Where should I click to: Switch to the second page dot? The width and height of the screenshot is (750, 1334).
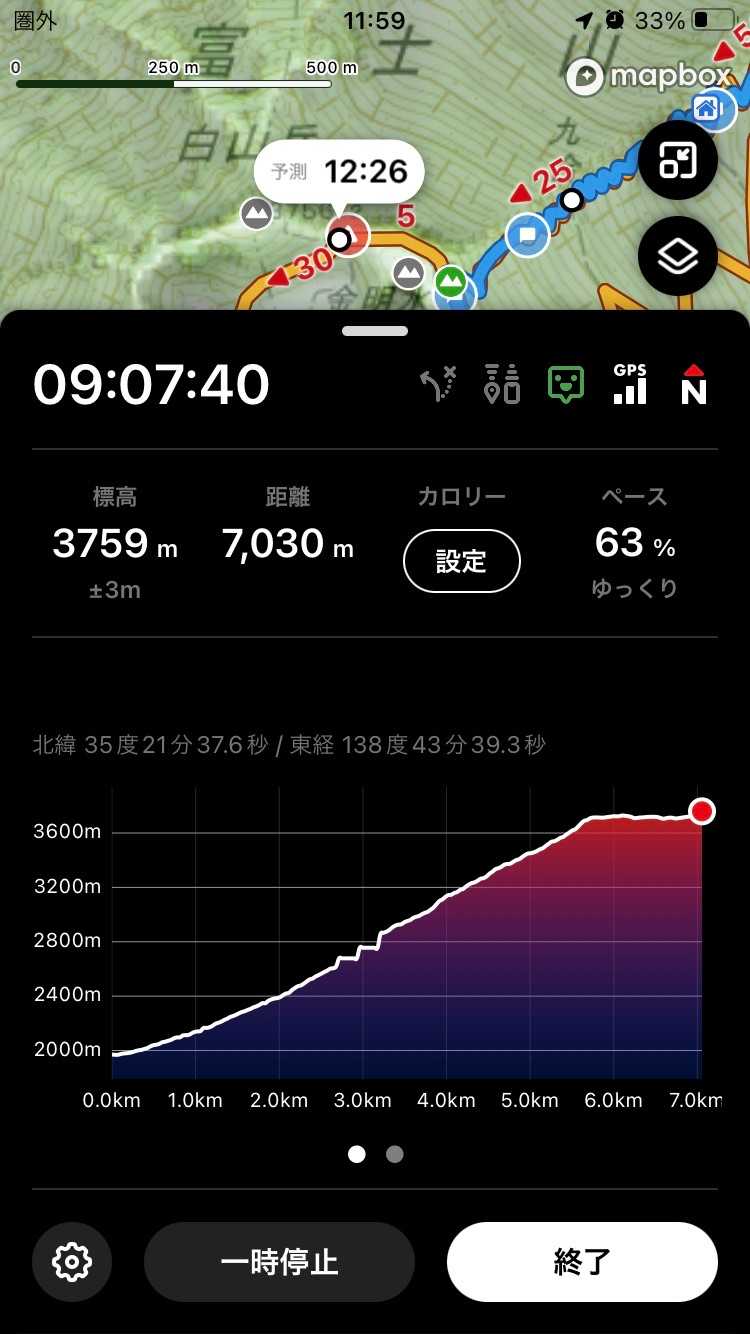click(x=394, y=1154)
